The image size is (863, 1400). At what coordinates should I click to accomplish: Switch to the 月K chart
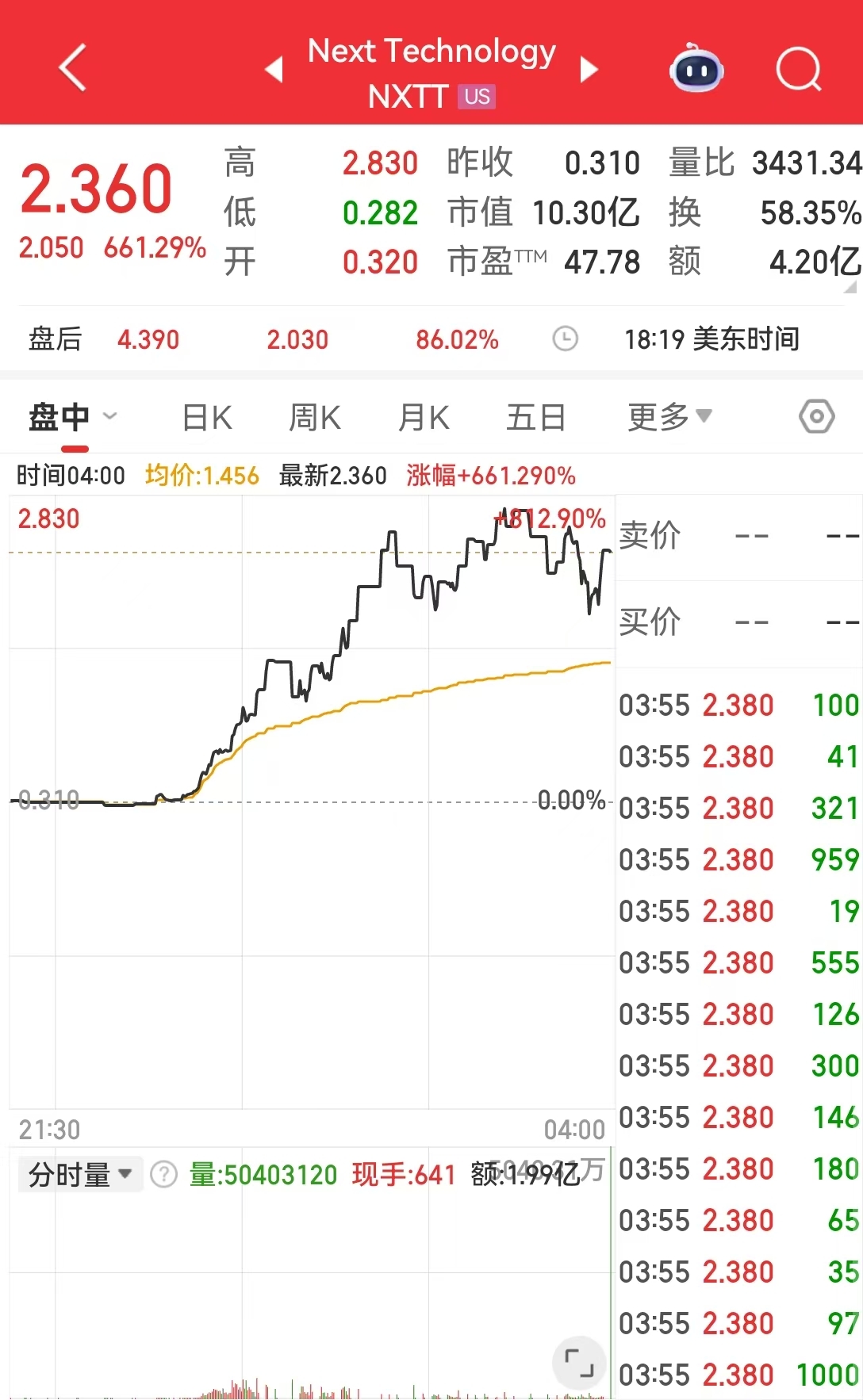tap(424, 417)
